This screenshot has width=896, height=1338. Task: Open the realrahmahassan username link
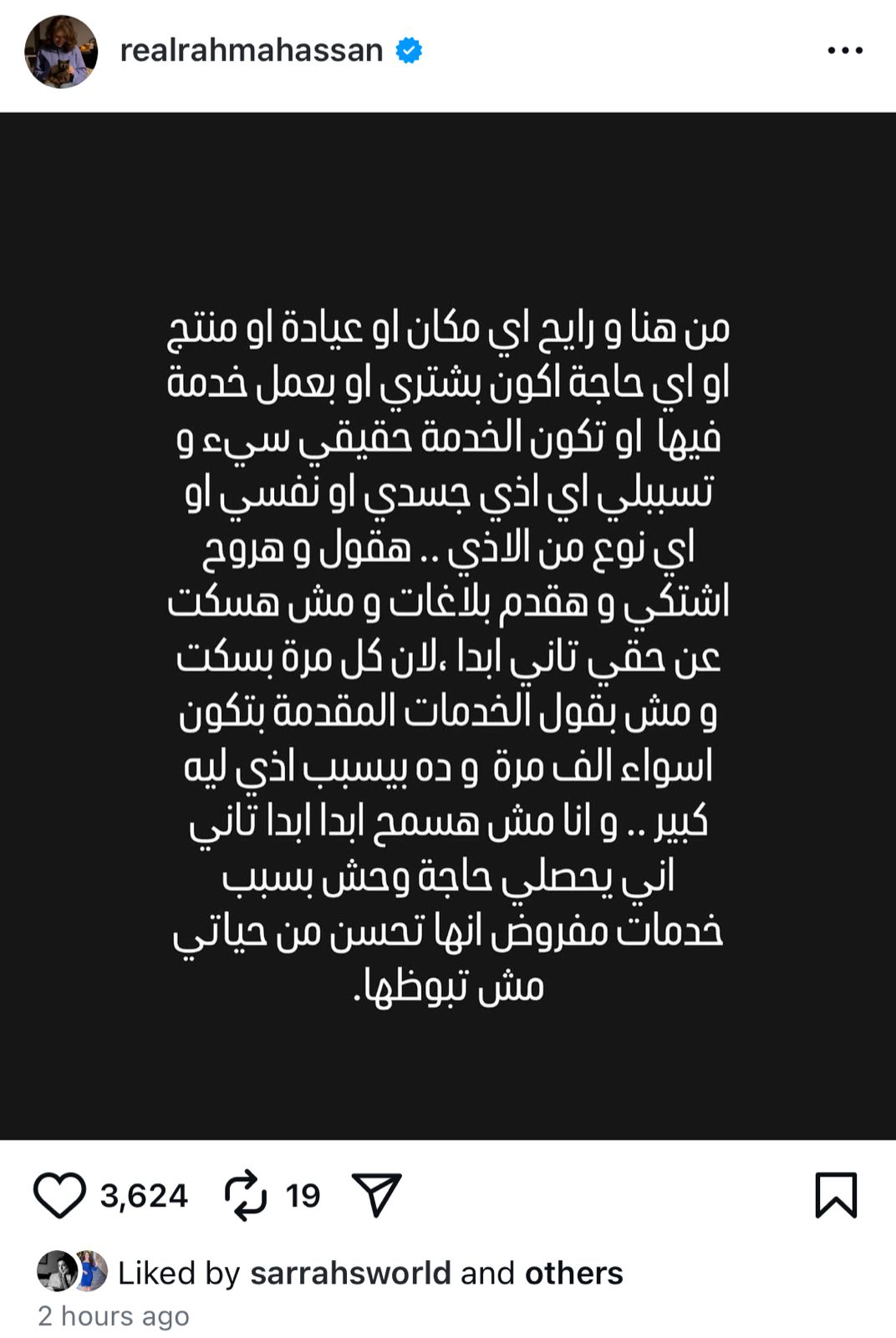tap(251, 51)
